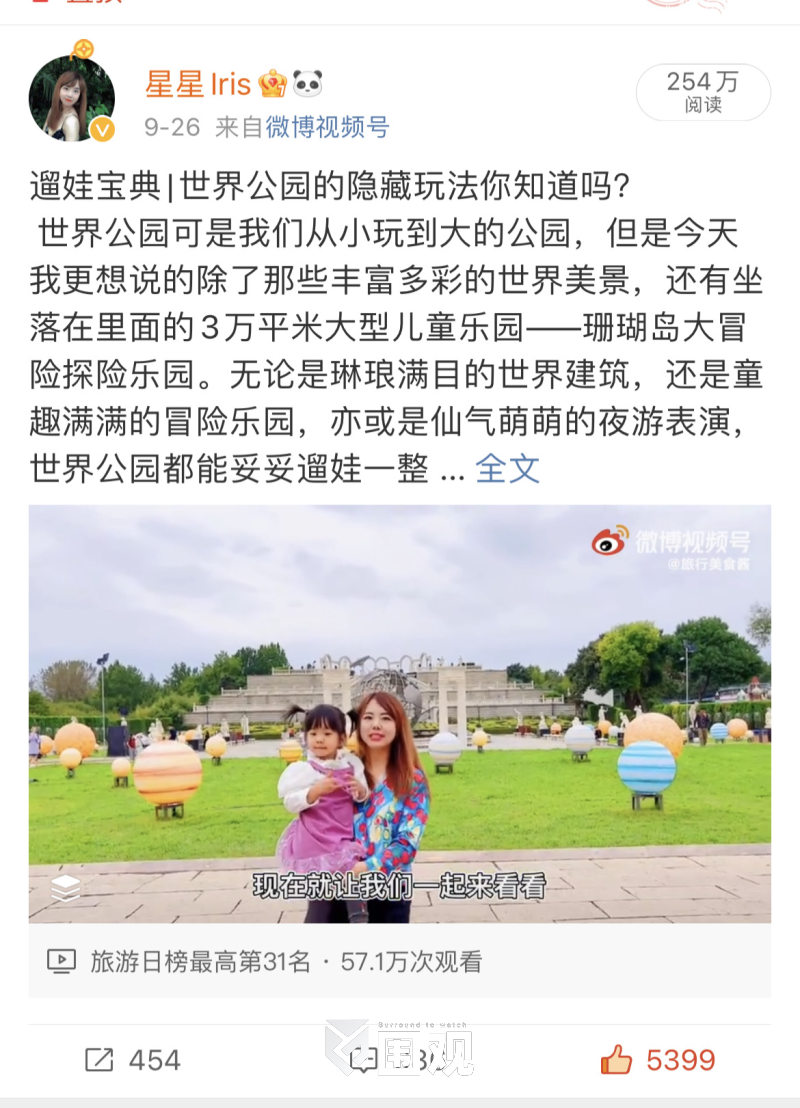This screenshot has height=1108, width=800.
Task: Repost this post with 454 shares
Action: point(133,1060)
